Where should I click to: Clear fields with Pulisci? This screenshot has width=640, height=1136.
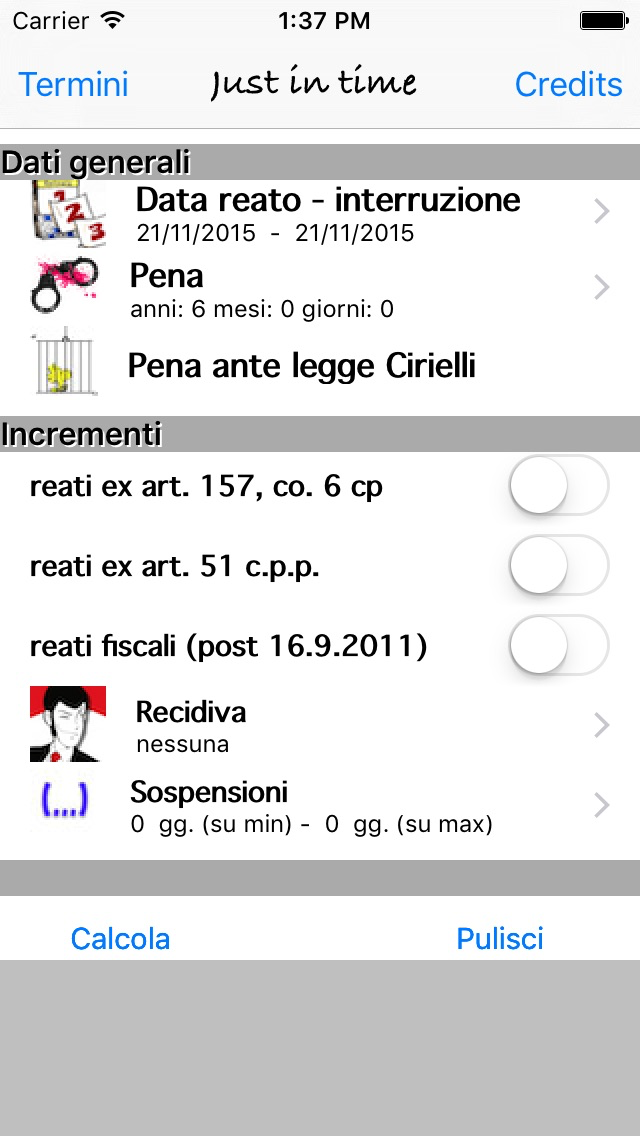pyautogui.click(x=500, y=939)
